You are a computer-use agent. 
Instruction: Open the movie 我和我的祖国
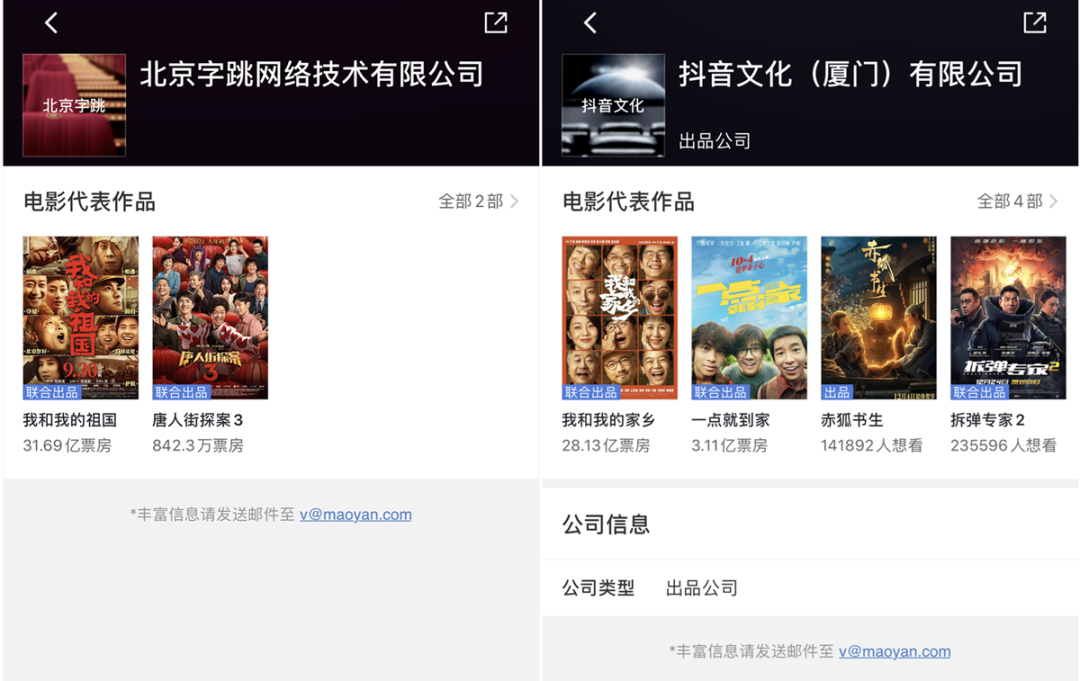click(81, 318)
